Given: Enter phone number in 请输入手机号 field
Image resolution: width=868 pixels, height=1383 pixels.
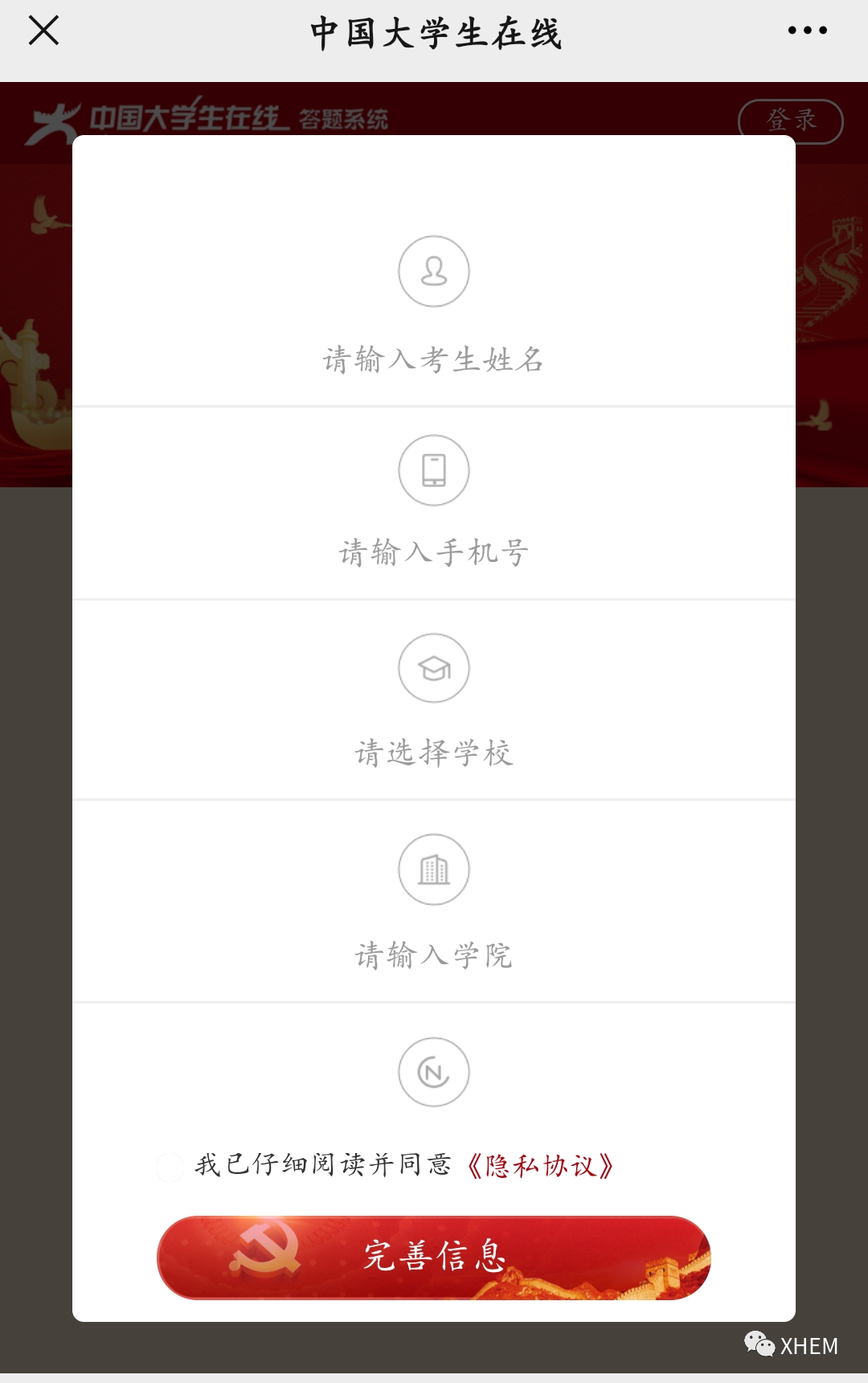Looking at the screenshot, I should point(433,553).
